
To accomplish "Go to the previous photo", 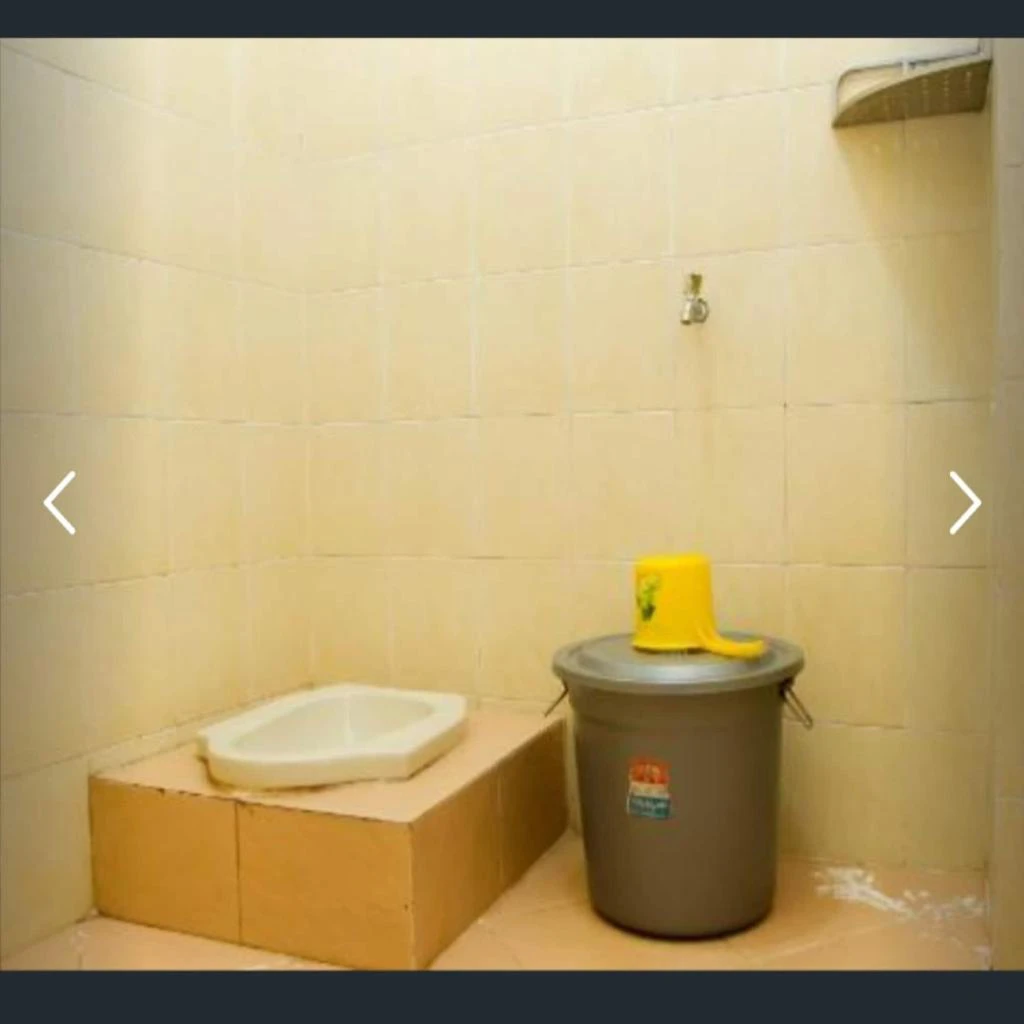I will [x=60, y=503].
